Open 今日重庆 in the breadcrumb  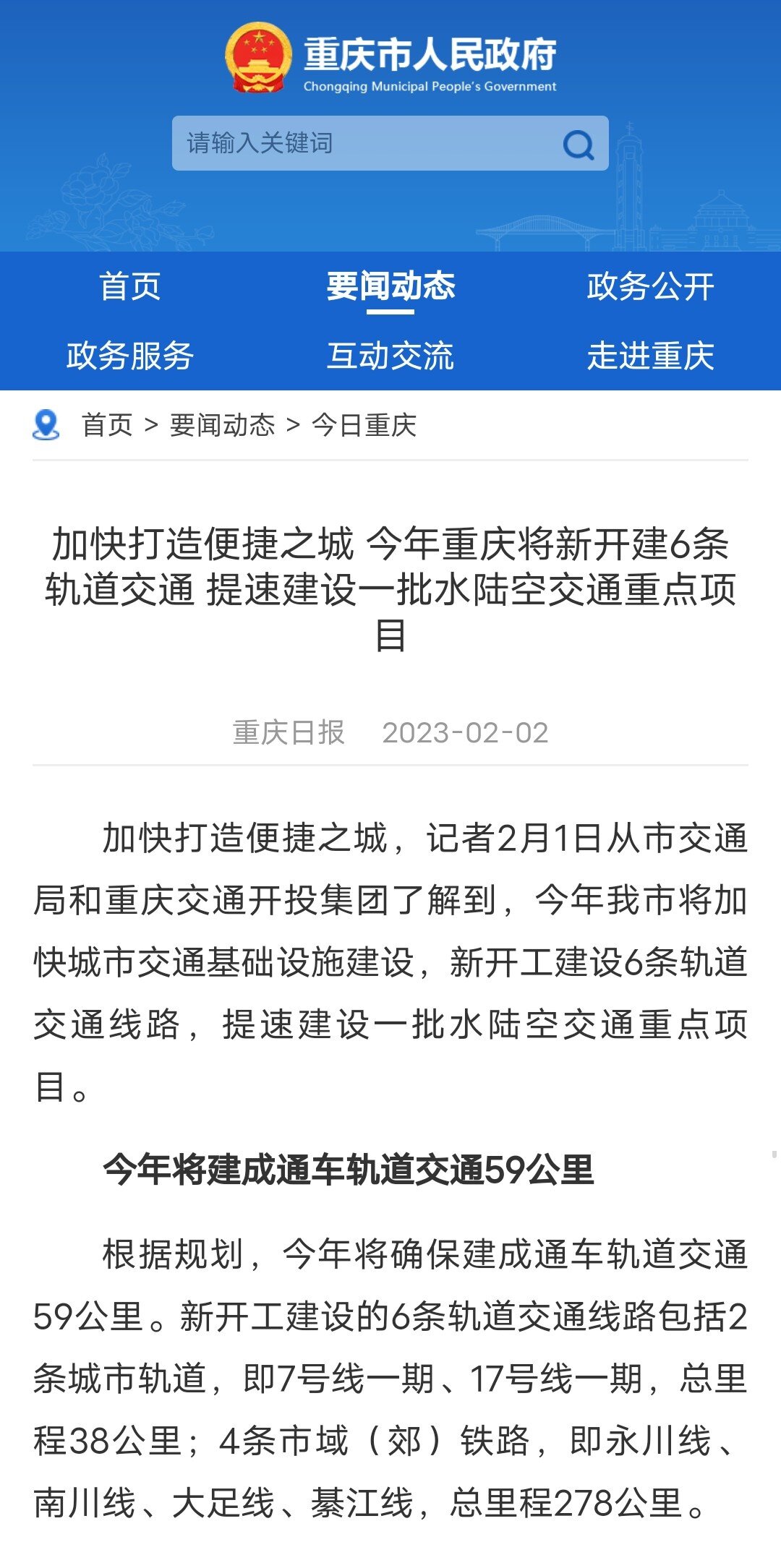(x=364, y=425)
